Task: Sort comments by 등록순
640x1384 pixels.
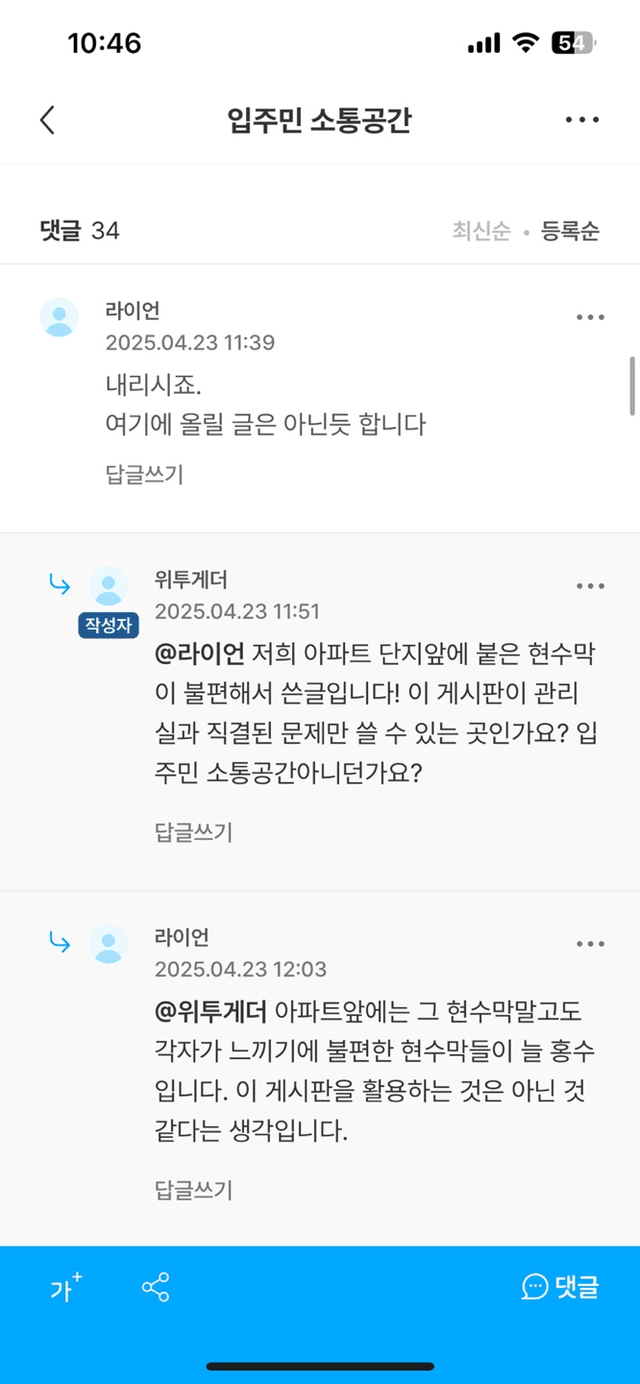Action: point(571,232)
